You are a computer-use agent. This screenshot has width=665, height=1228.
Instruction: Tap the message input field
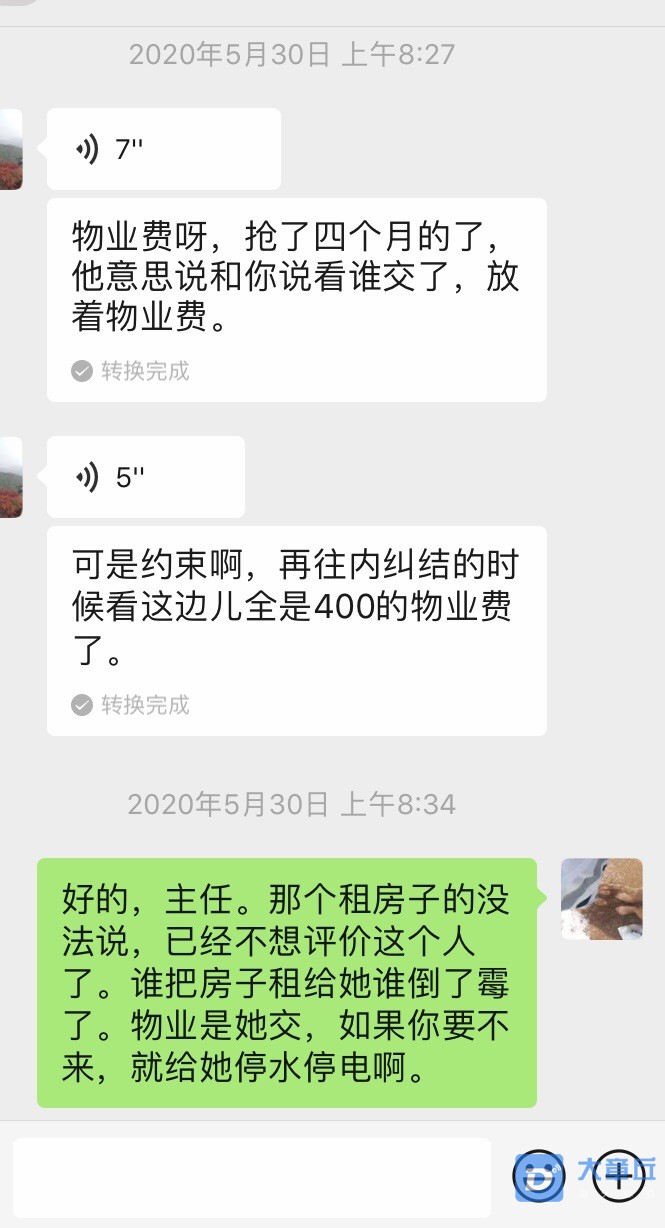pos(252,1176)
